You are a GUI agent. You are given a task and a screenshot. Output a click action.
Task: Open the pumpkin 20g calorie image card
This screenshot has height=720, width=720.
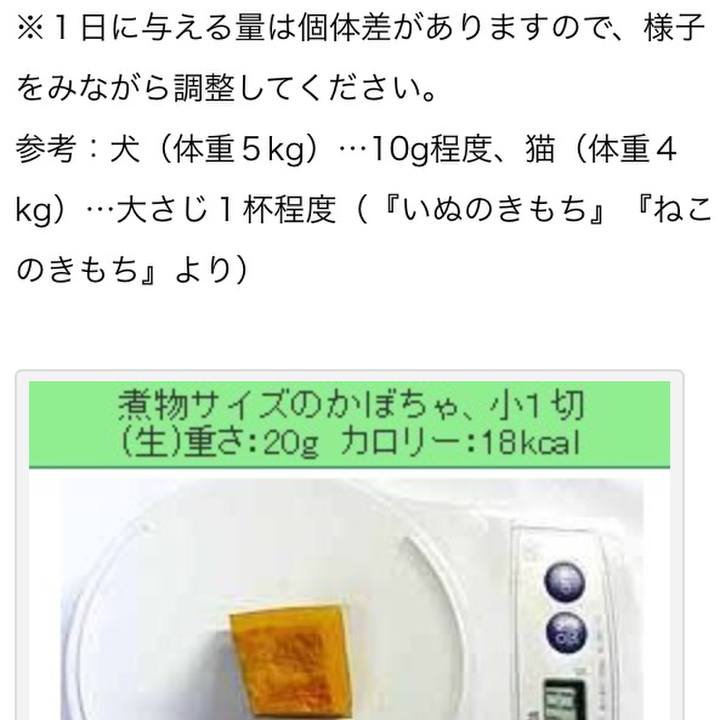[x=352, y=560]
